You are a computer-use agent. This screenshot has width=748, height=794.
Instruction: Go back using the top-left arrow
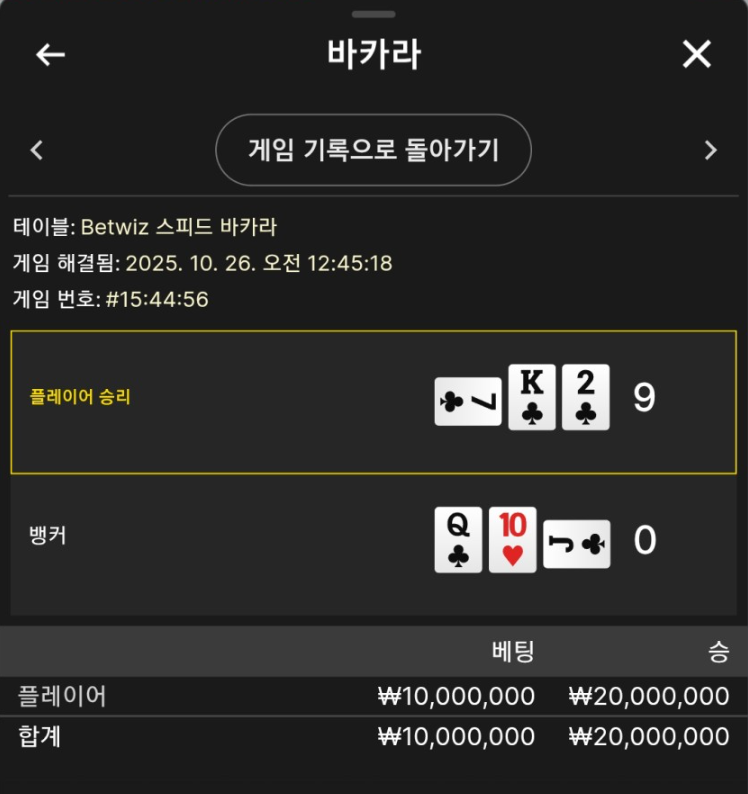[x=50, y=55]
